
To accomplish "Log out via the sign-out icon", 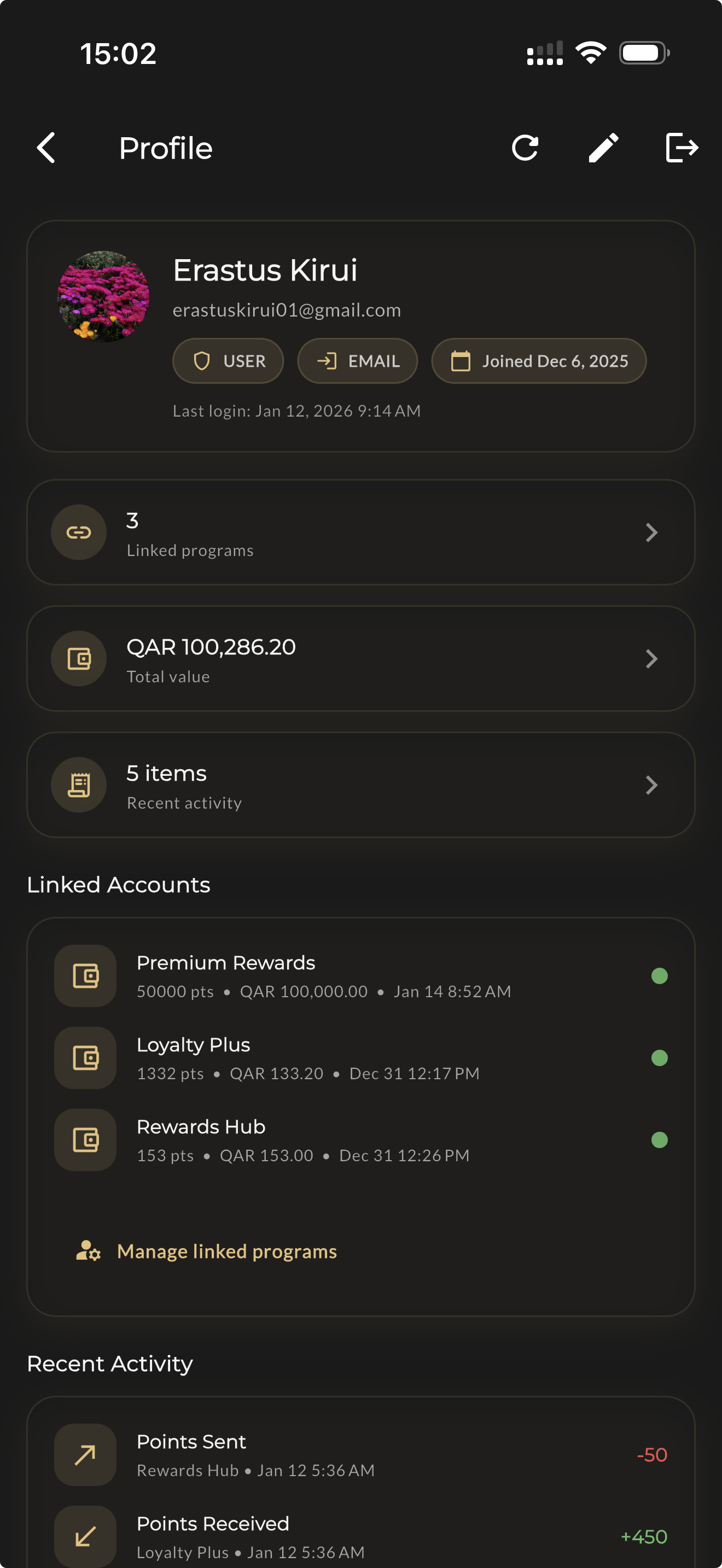I will point(681,147).
